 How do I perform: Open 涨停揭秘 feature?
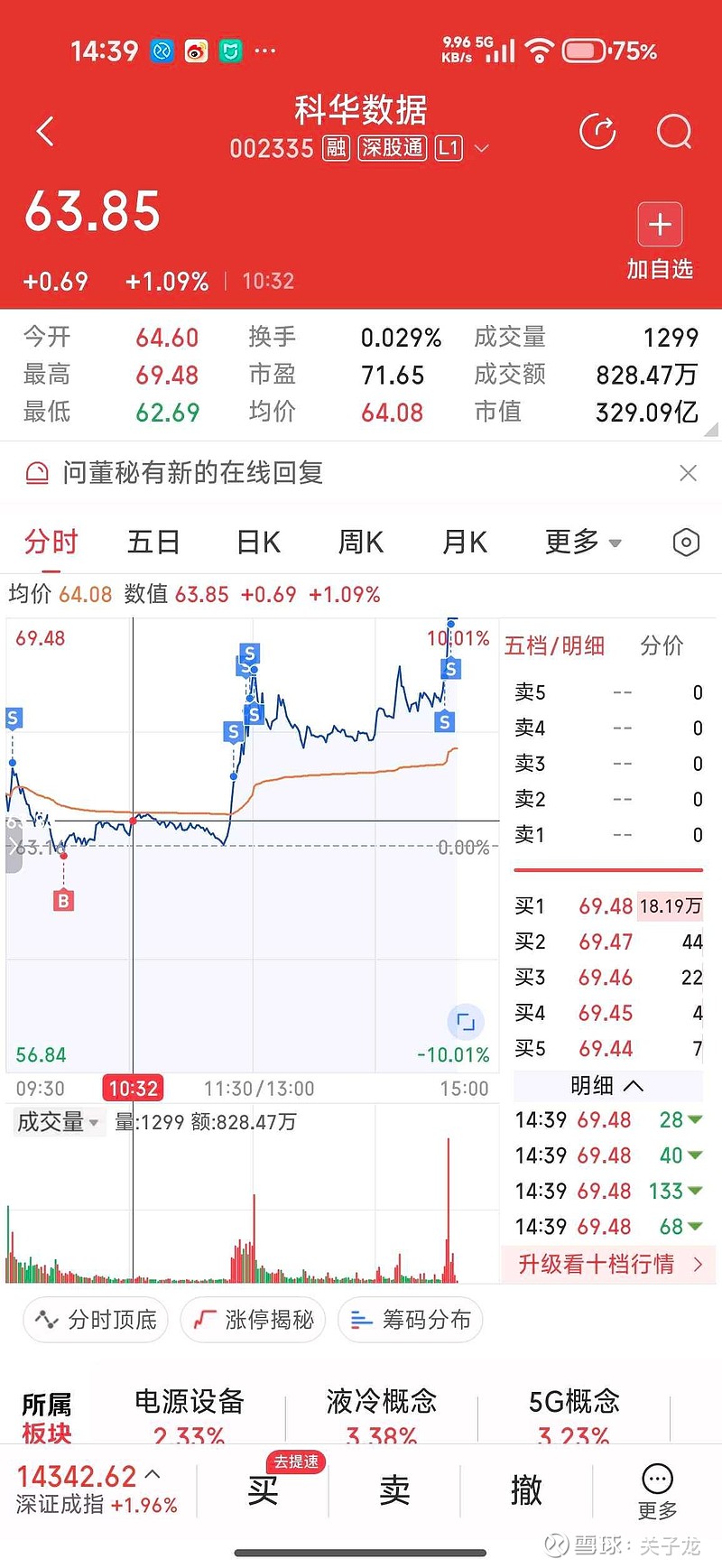coord(253,1319)
